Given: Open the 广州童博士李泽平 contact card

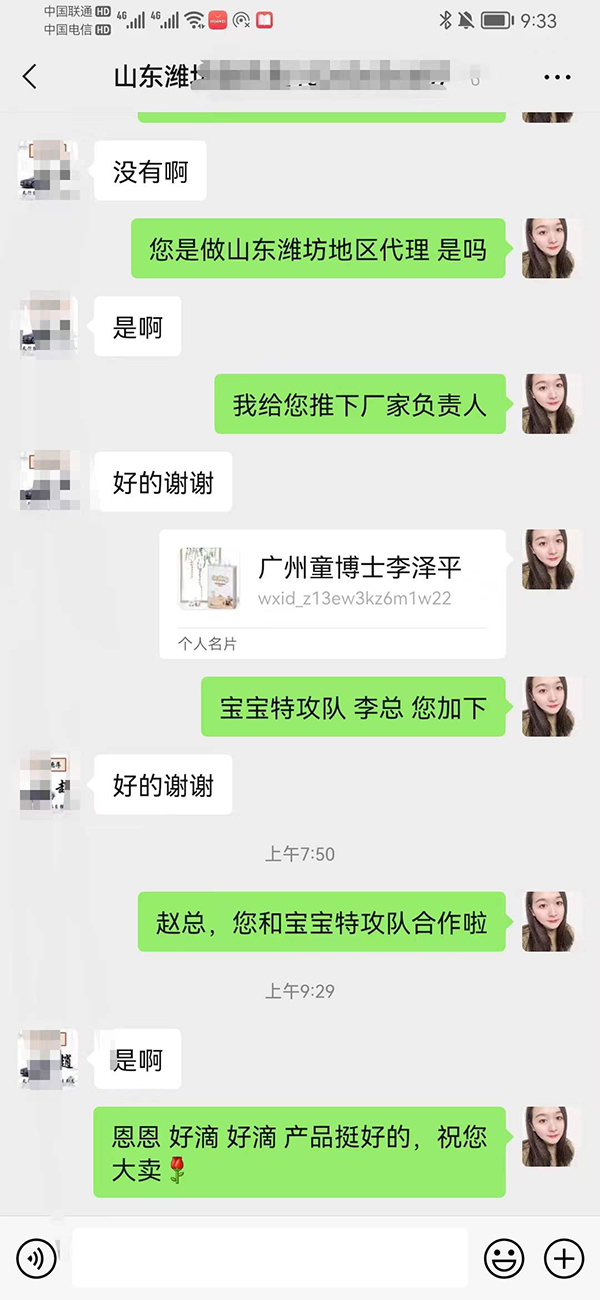Looking at the screenshot, I should point(332,593).
